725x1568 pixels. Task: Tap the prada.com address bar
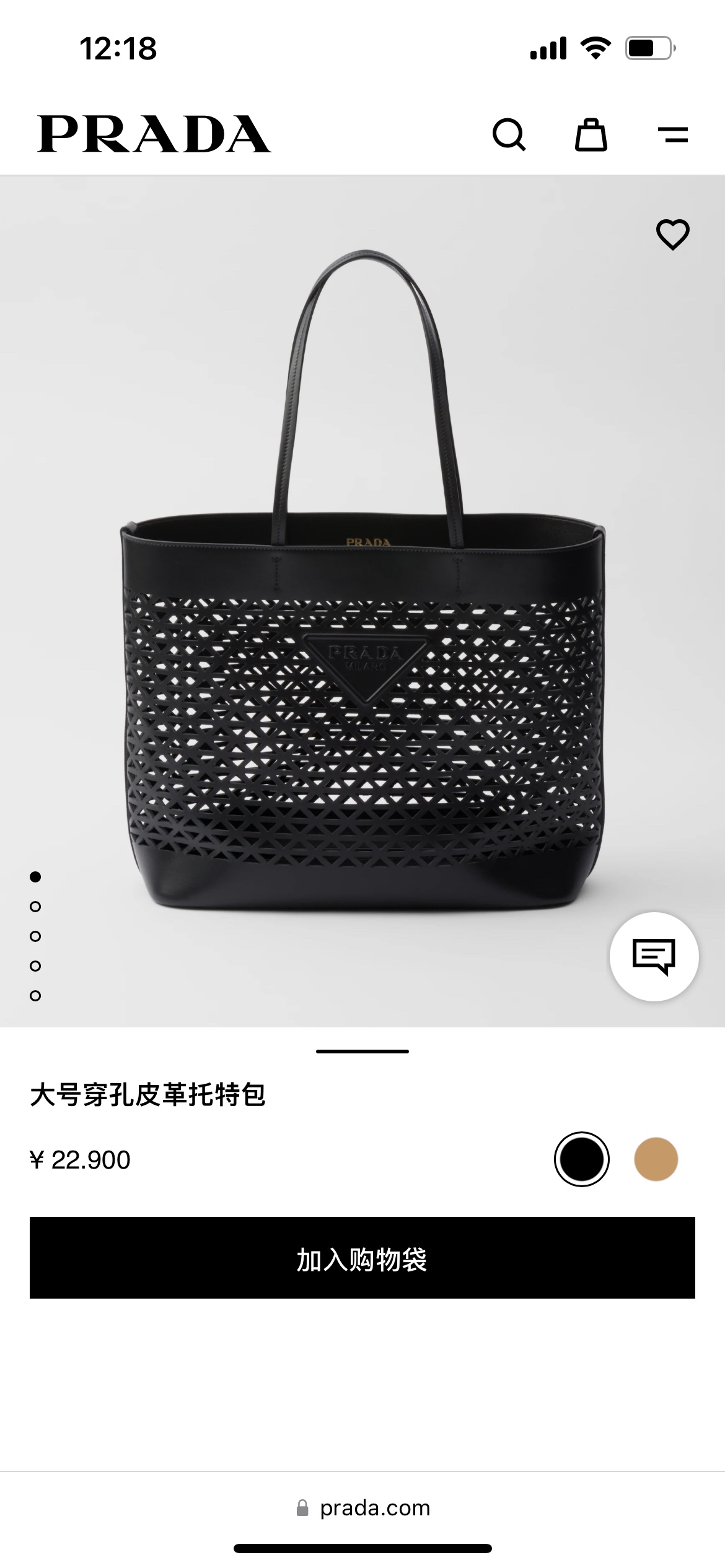click(364, 1508)
